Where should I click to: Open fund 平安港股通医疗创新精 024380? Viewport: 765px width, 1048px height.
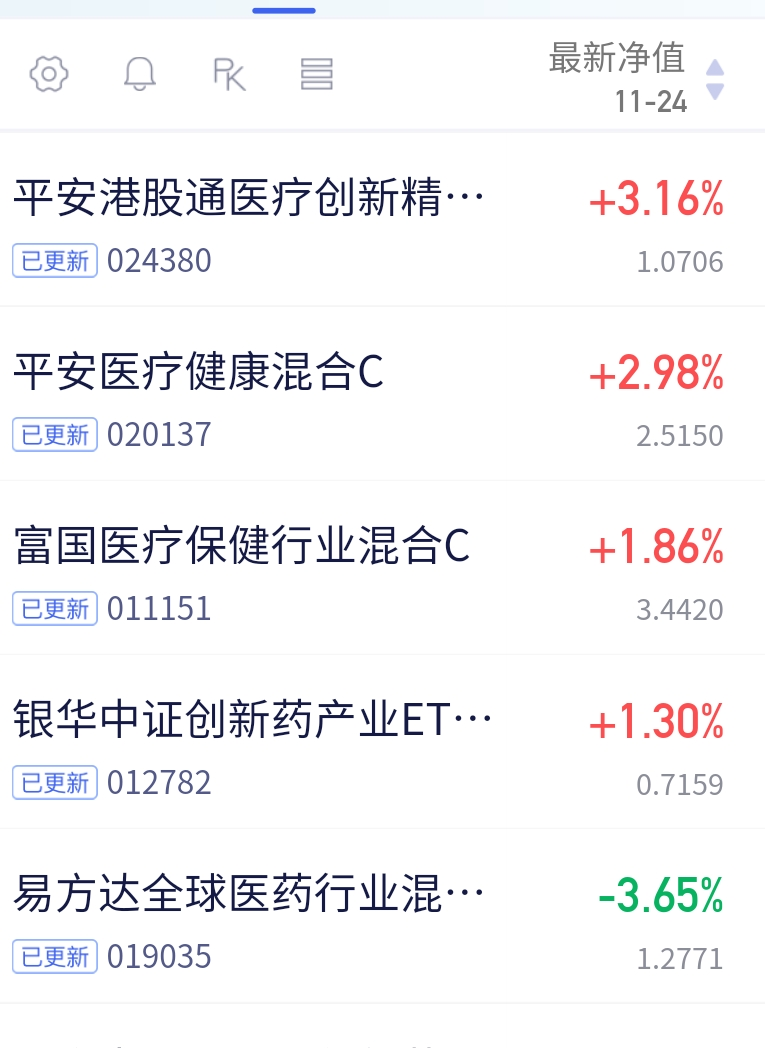coord(382,220)
